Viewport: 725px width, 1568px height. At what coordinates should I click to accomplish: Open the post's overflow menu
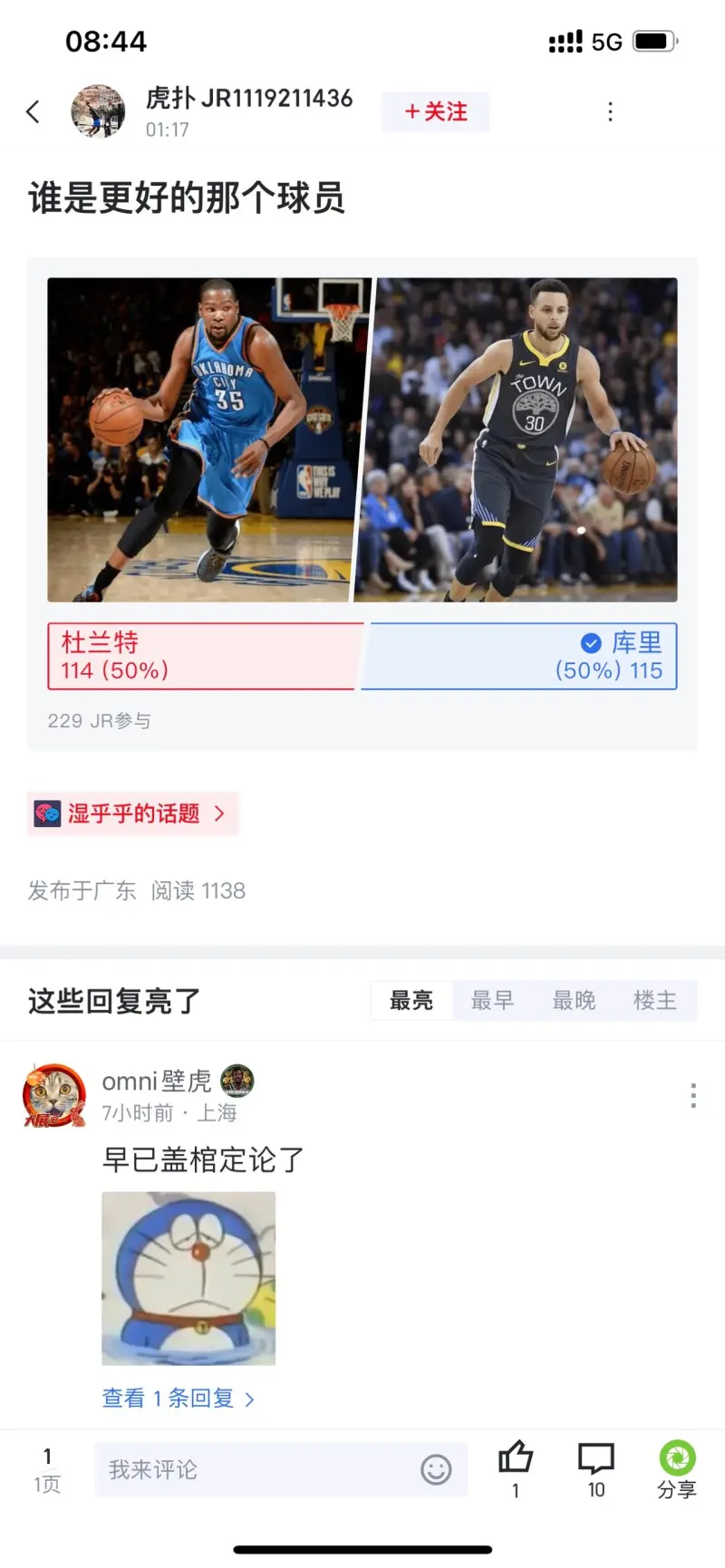610,111
